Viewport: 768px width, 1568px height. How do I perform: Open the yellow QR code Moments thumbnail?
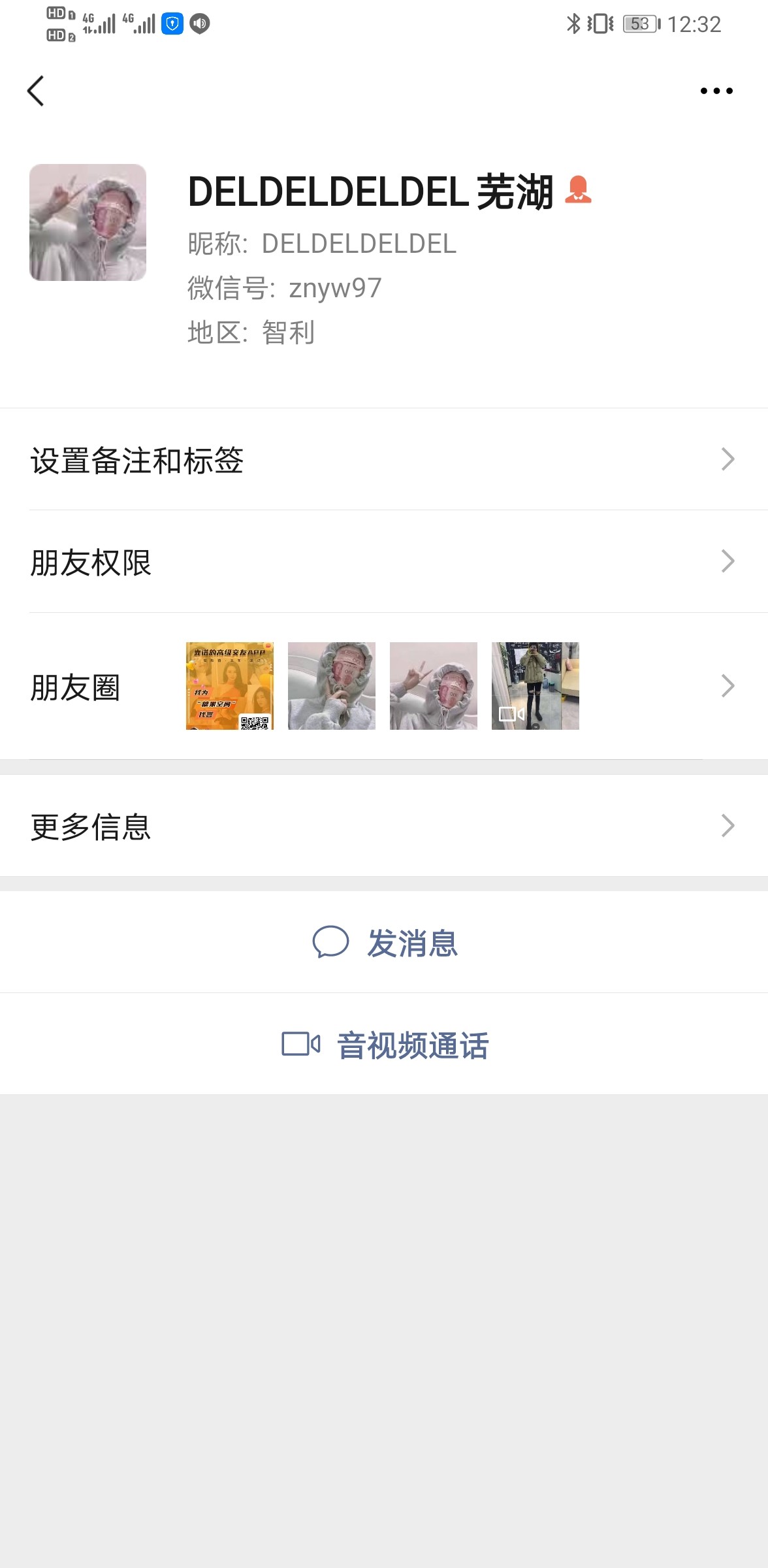tap(229, 685)
